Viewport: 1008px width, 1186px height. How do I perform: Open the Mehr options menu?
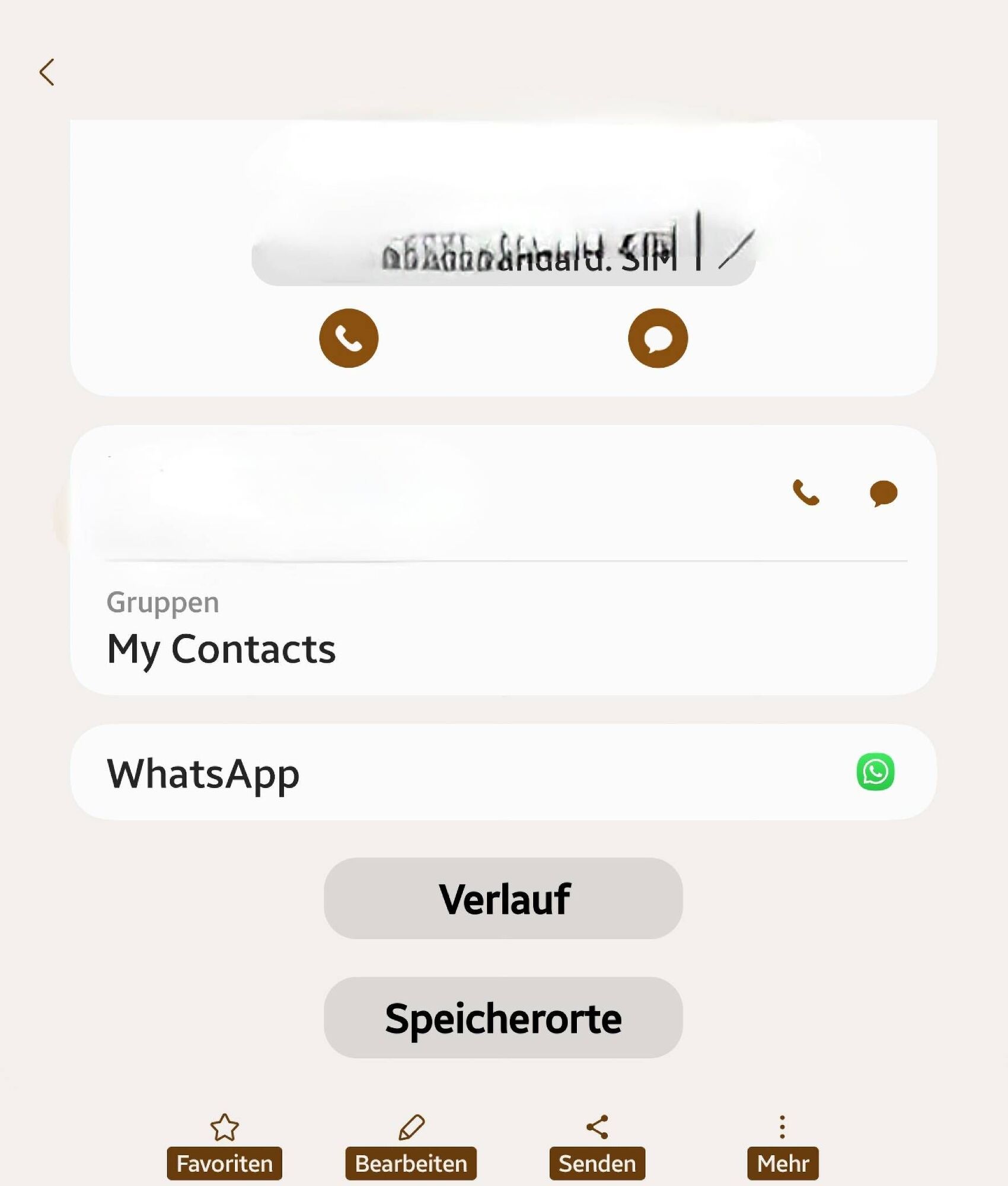783,1146
